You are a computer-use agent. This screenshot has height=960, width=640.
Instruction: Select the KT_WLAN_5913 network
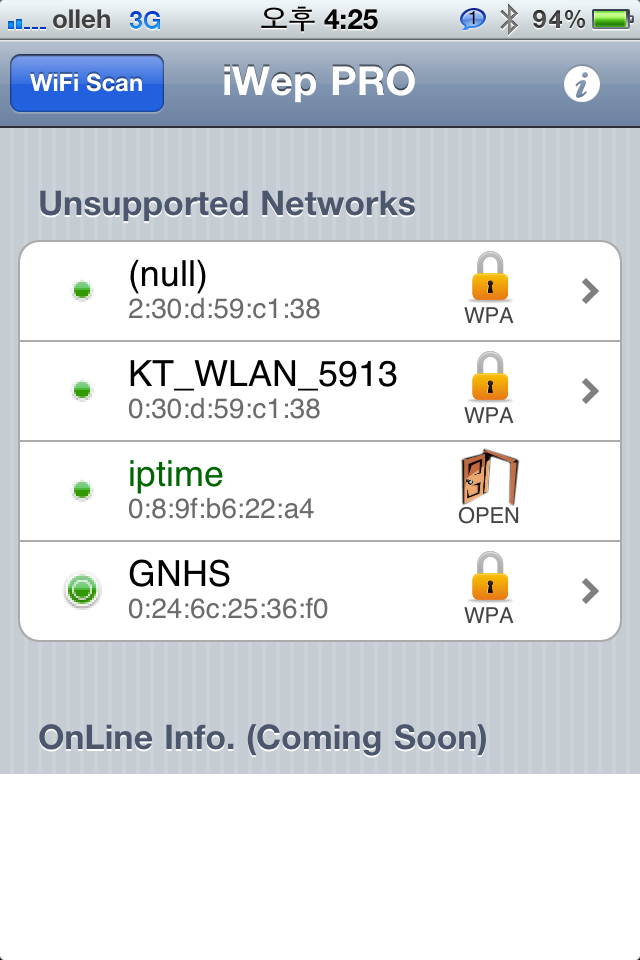click(320, 390)
